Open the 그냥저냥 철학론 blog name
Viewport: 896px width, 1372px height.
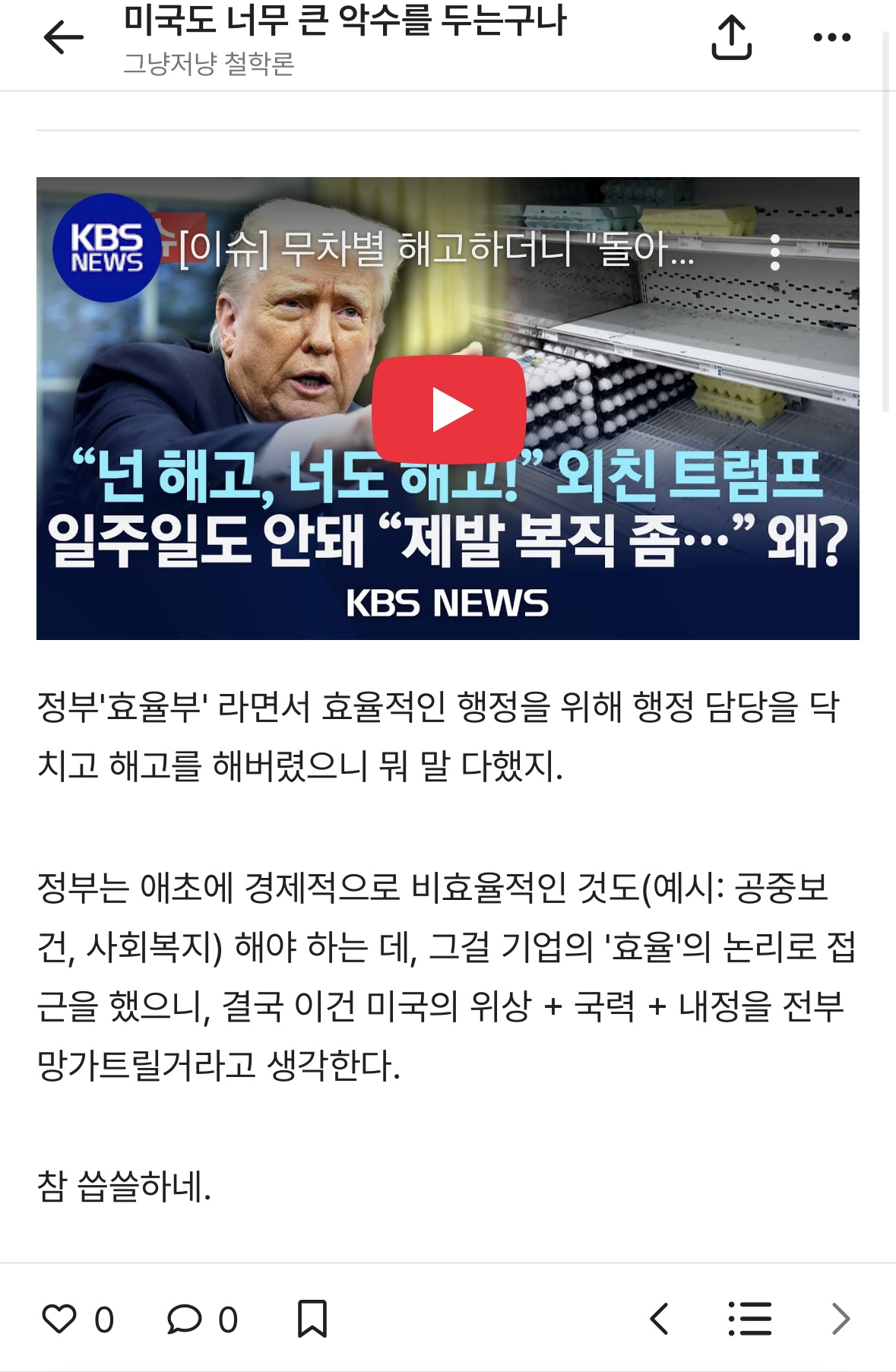209,64
